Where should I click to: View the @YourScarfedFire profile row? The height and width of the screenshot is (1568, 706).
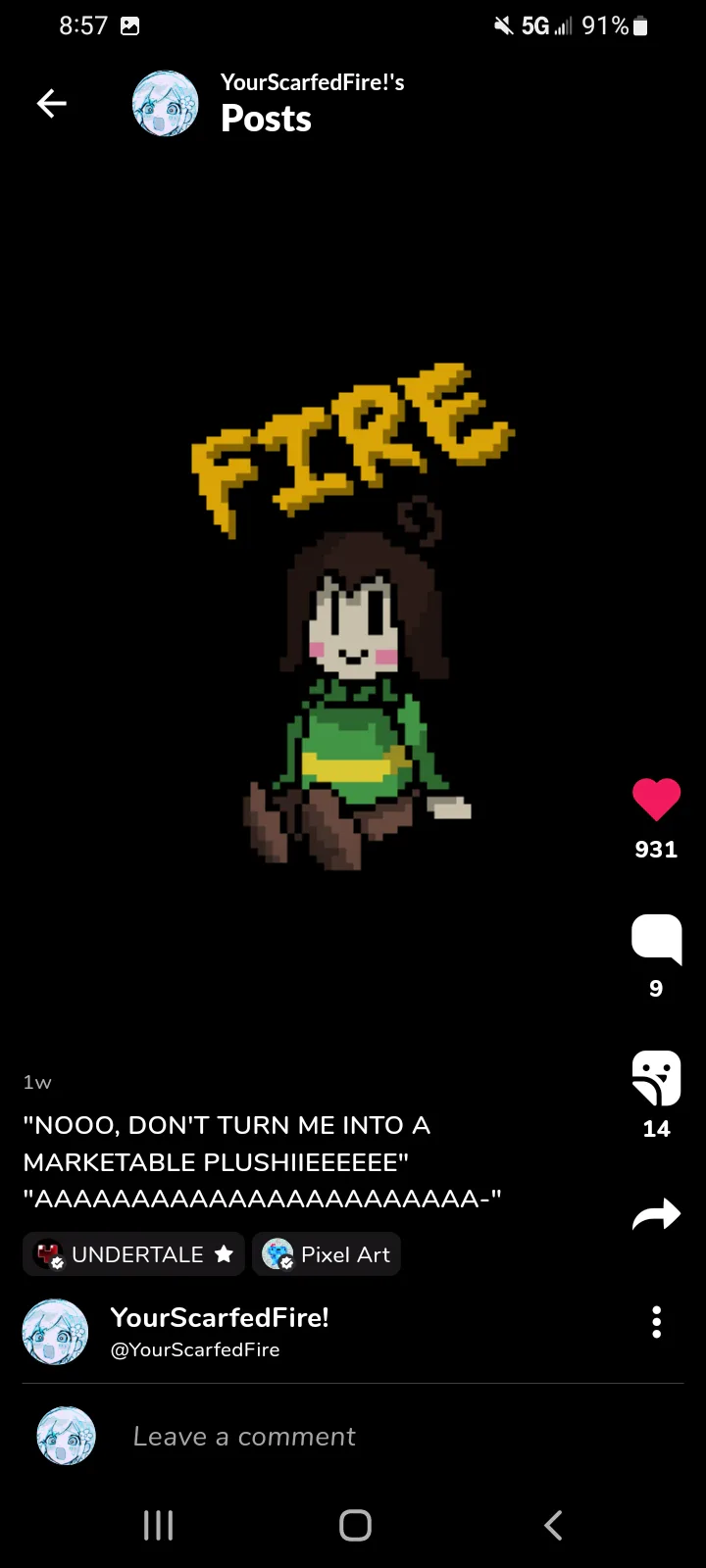(x=219, y=1332)
